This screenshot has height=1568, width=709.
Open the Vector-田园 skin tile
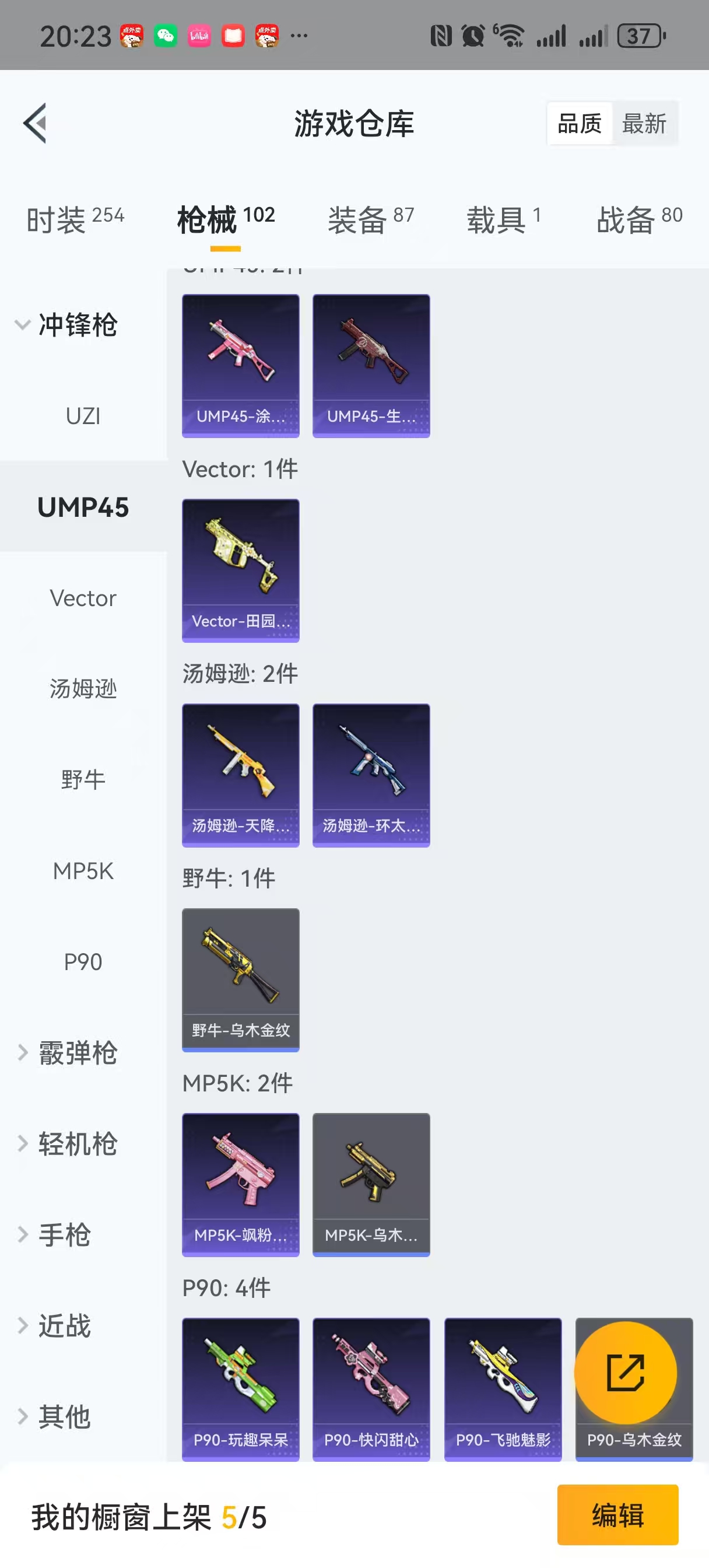click(240, 570)
